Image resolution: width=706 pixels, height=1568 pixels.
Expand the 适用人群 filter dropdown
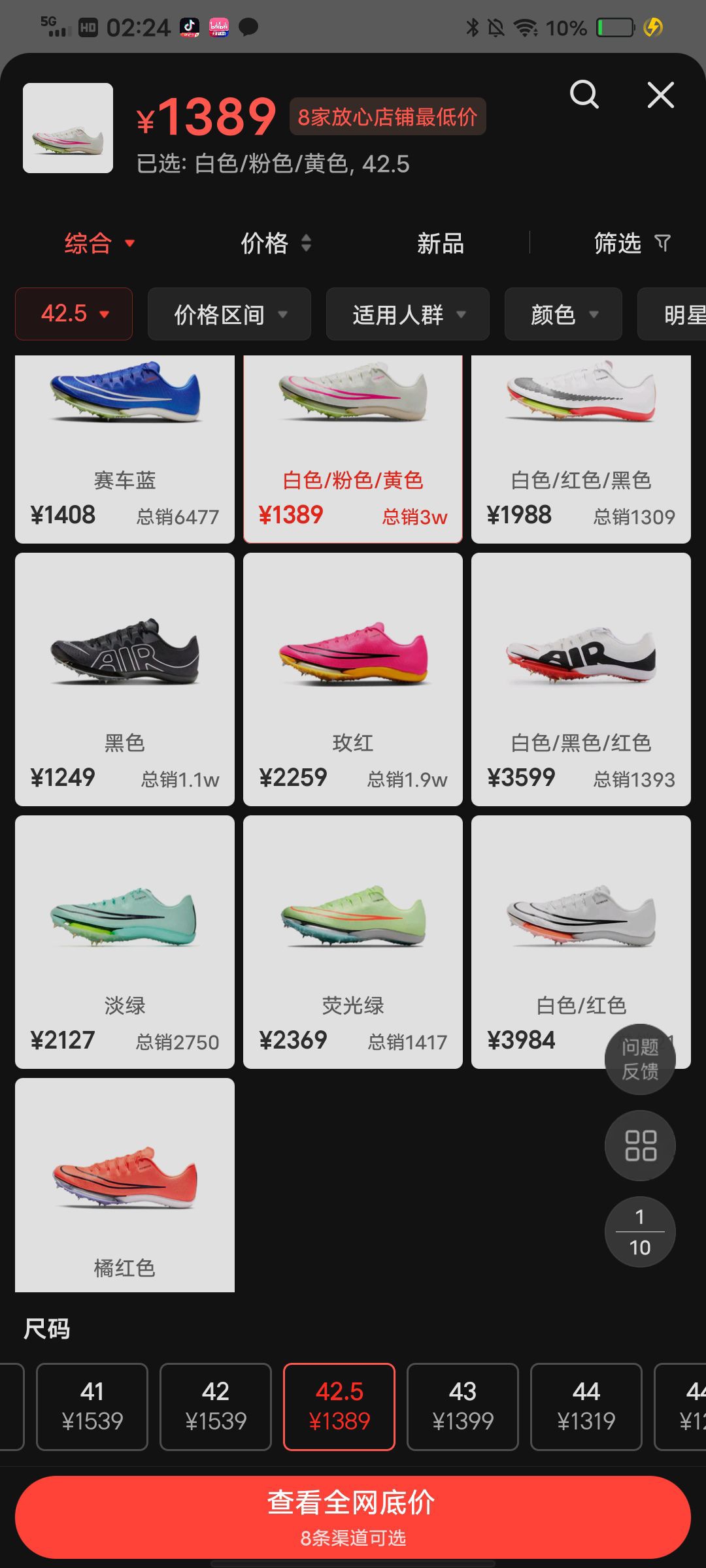(x=407, y=314)
